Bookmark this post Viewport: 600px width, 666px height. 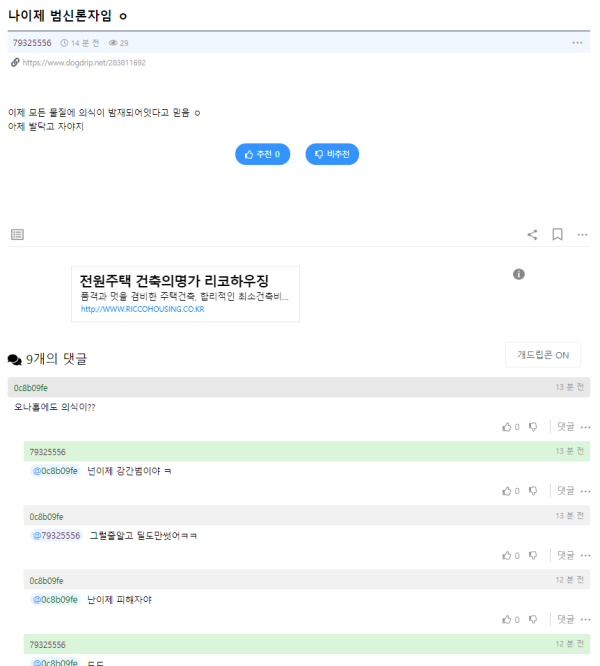click(557, 235)
